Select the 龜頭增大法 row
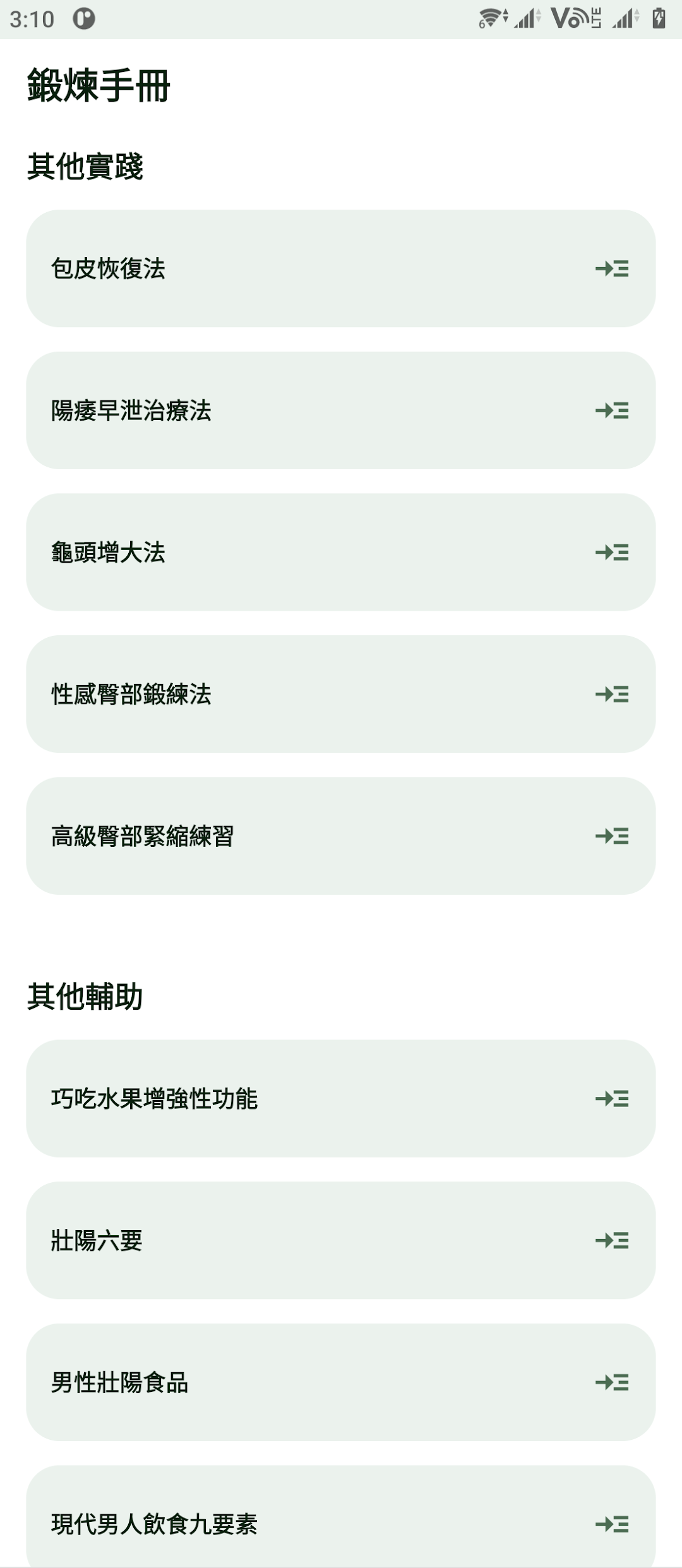Image resolution: width=682 pixels, height=1568 pixels. [x=341, y=552]
